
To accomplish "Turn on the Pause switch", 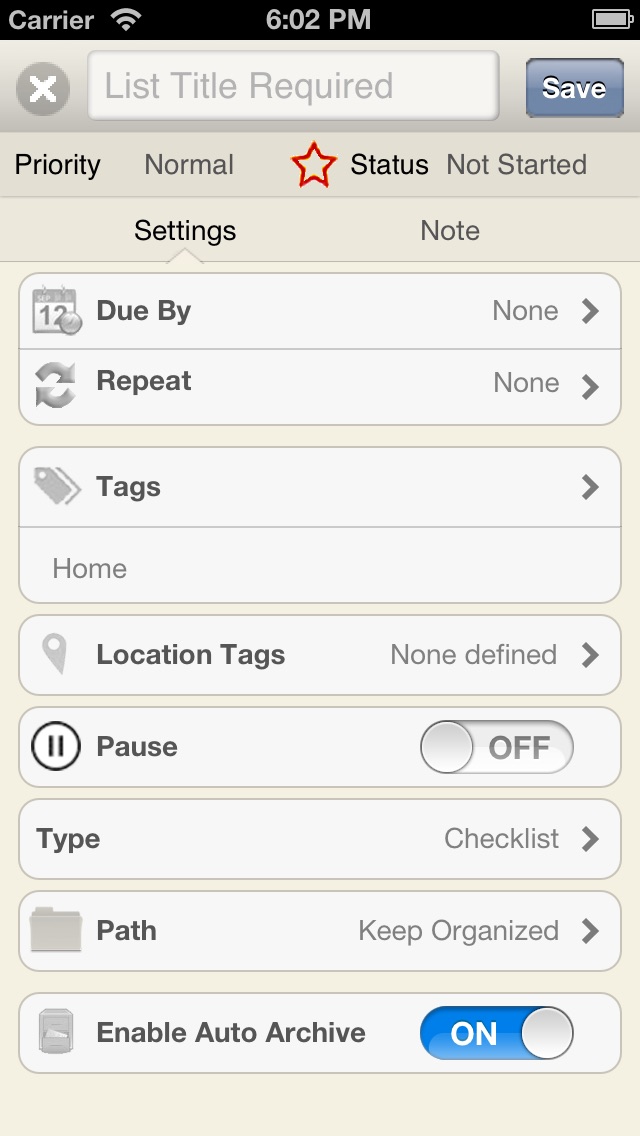I will point(496,747).
